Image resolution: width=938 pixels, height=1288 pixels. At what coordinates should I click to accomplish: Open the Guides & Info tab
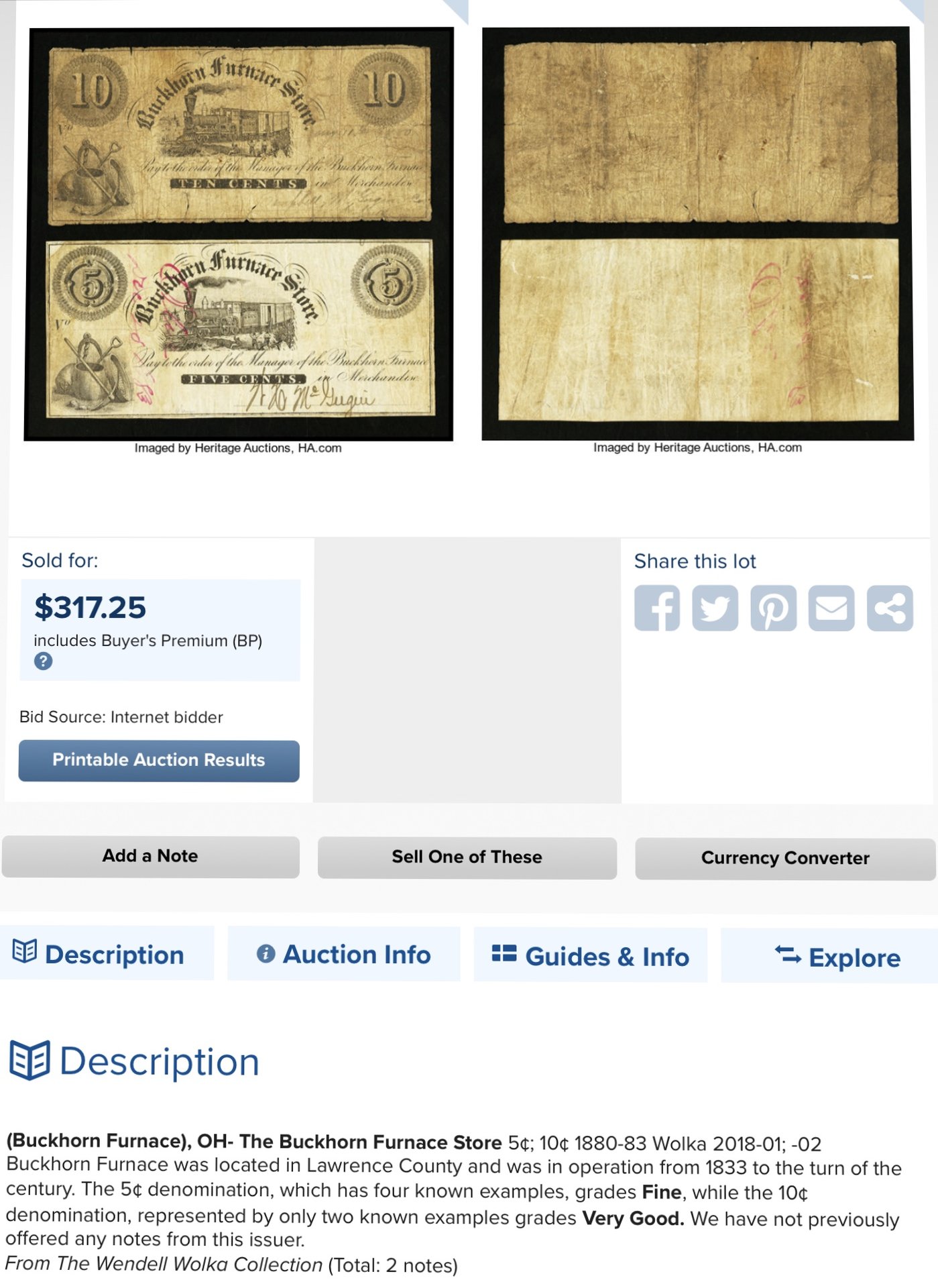(x=591, y=956)
